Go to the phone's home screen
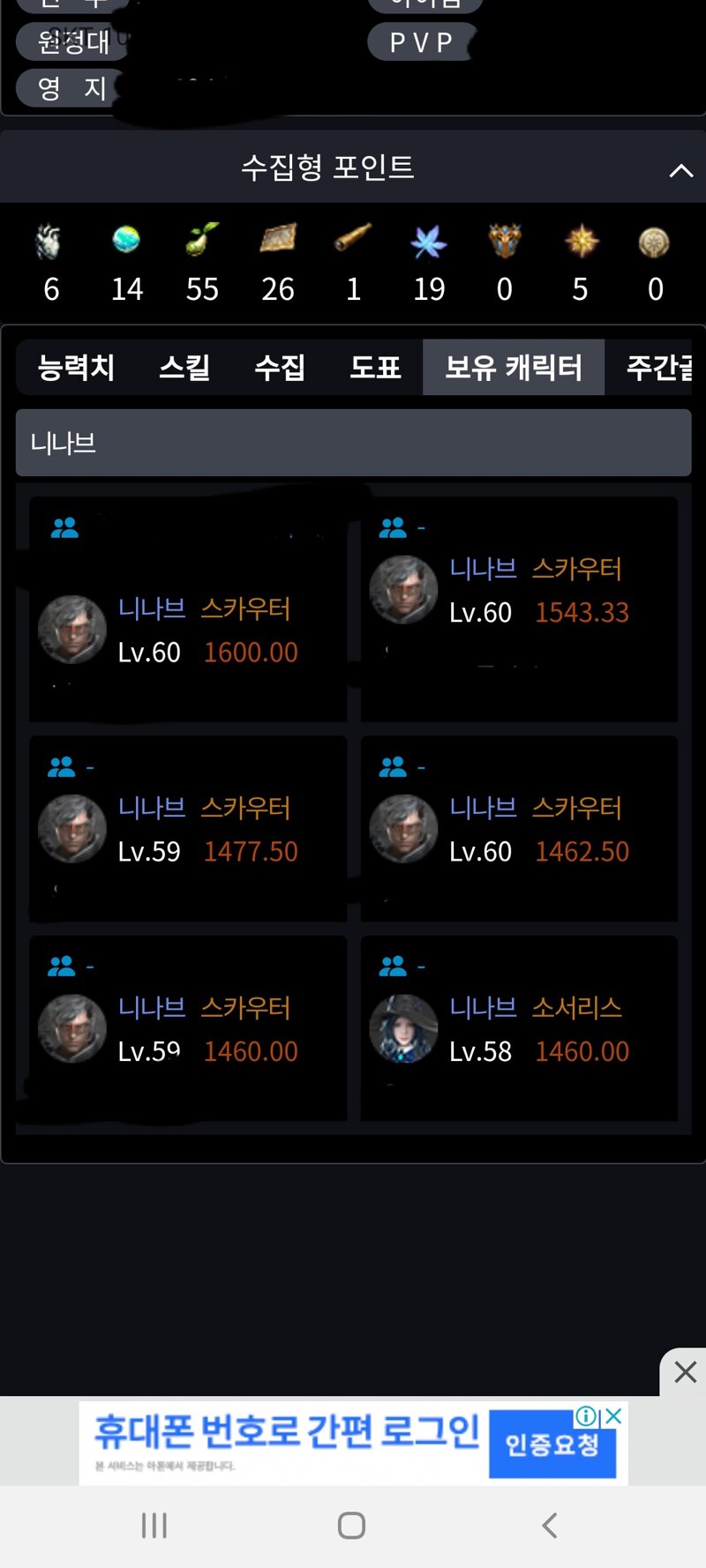Screen dimensions: 706x1568 [x=351, y=1526]
